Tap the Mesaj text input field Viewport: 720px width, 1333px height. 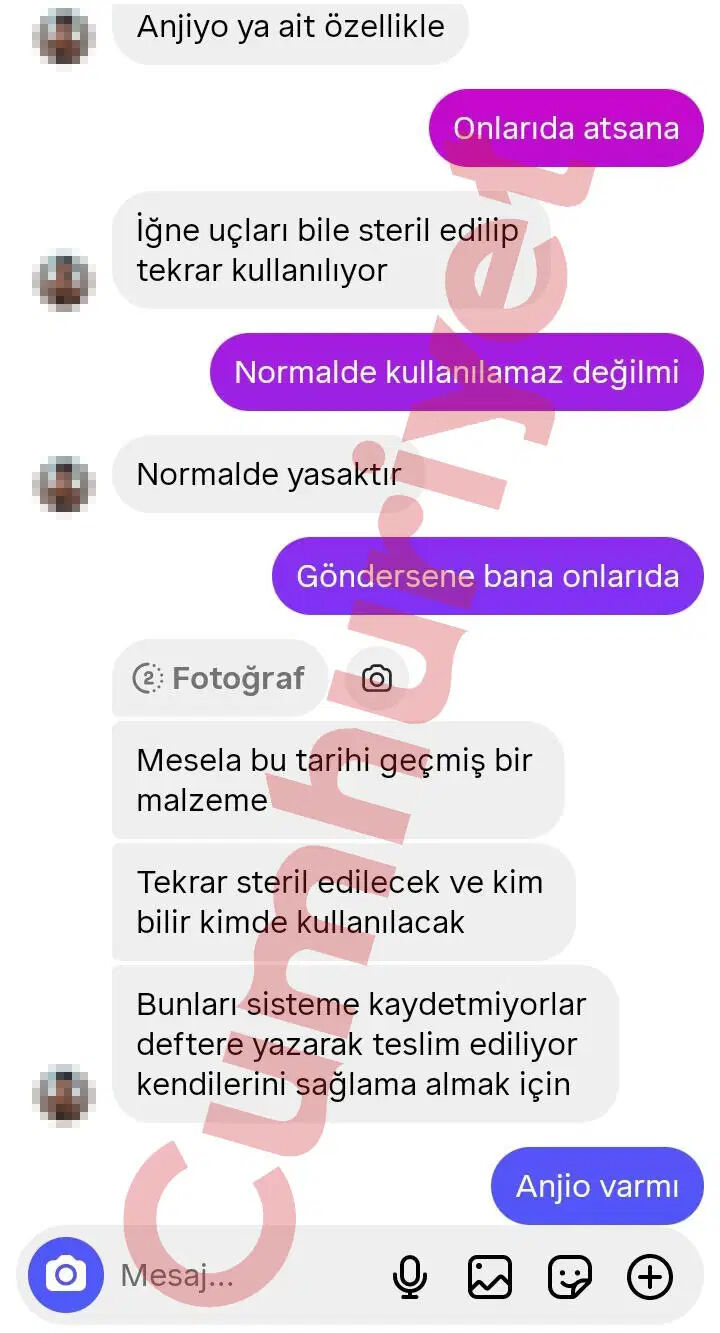point(245,1275)
